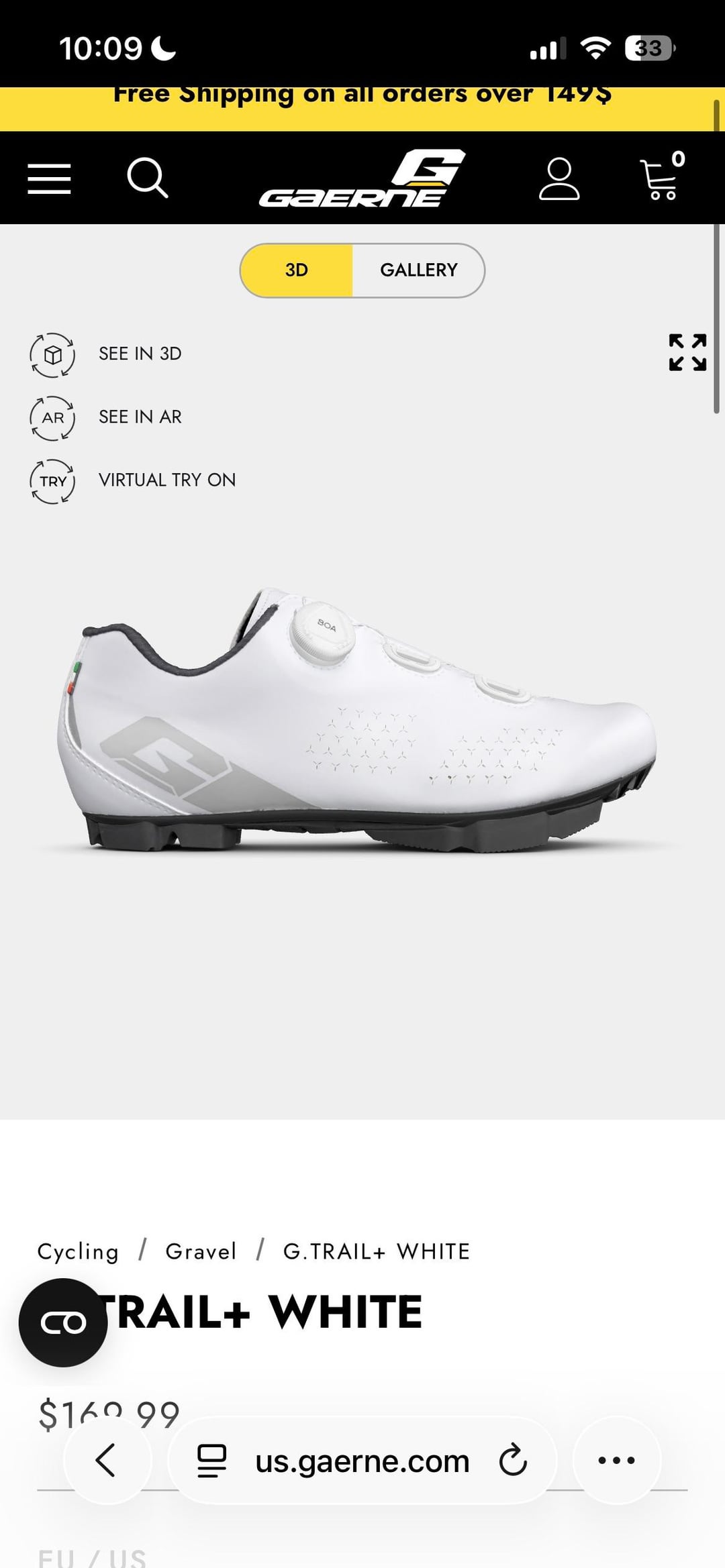The width and height of the screenshot is (725, 1568).
Task: Expand the viewer to fullscreen
Action: pos(687,352)
